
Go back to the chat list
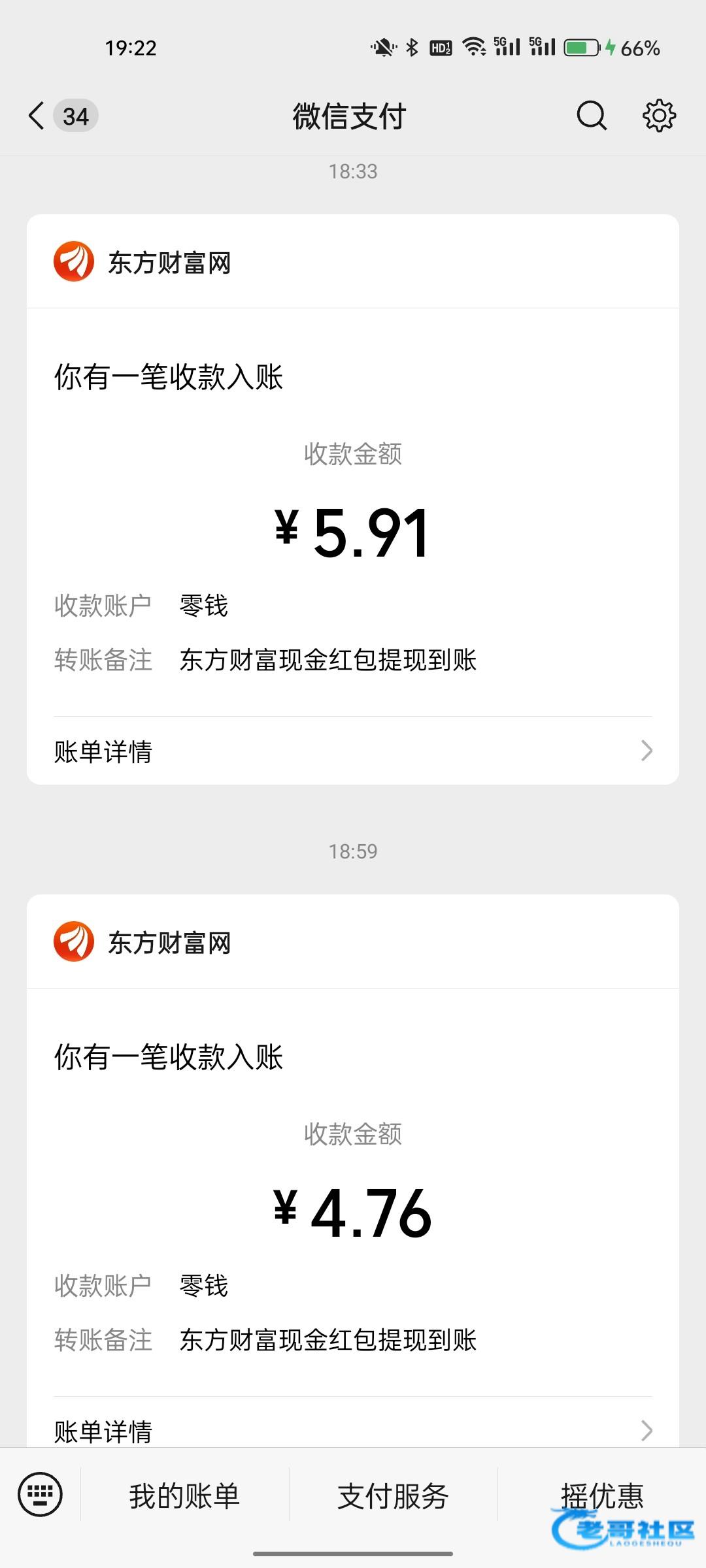point(37,116)
